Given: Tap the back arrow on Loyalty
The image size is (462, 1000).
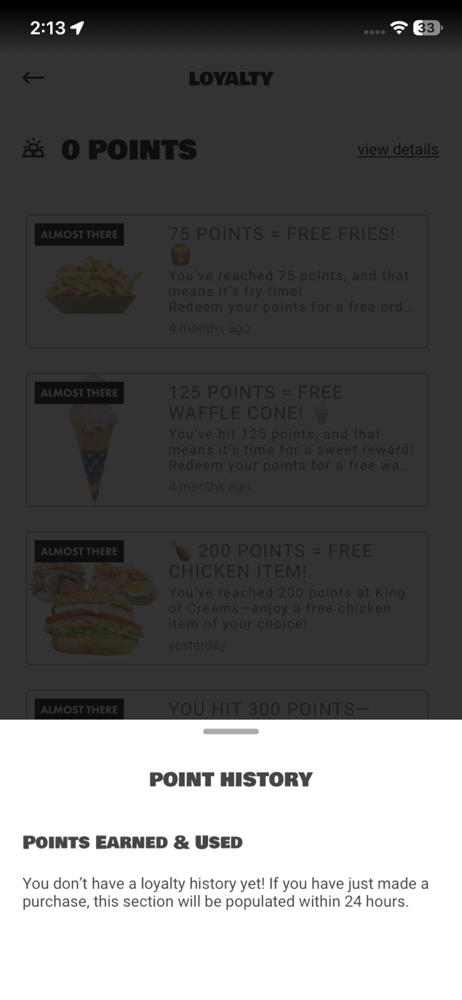Looking at the screenshot, I should 33,78.
